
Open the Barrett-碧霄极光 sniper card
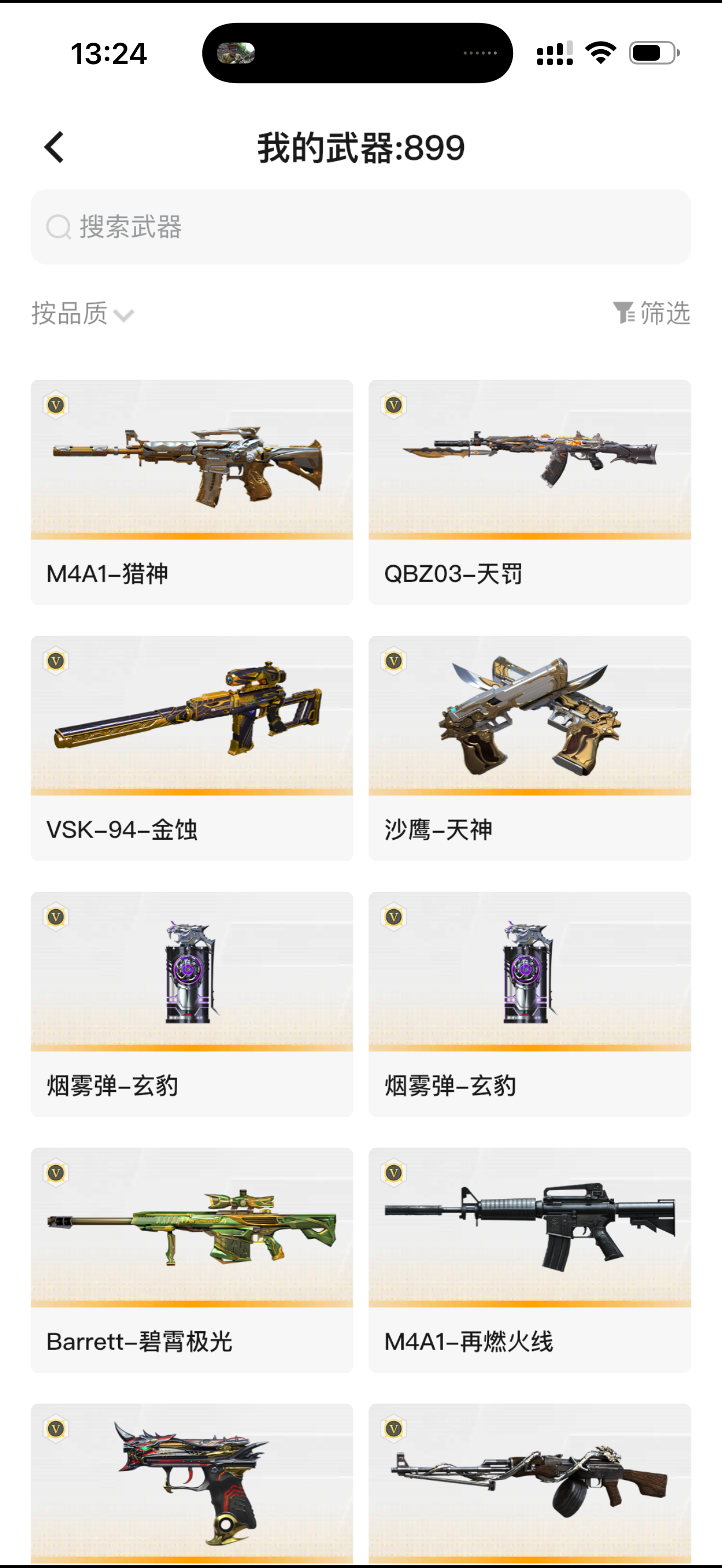(x=192, y=1260)
